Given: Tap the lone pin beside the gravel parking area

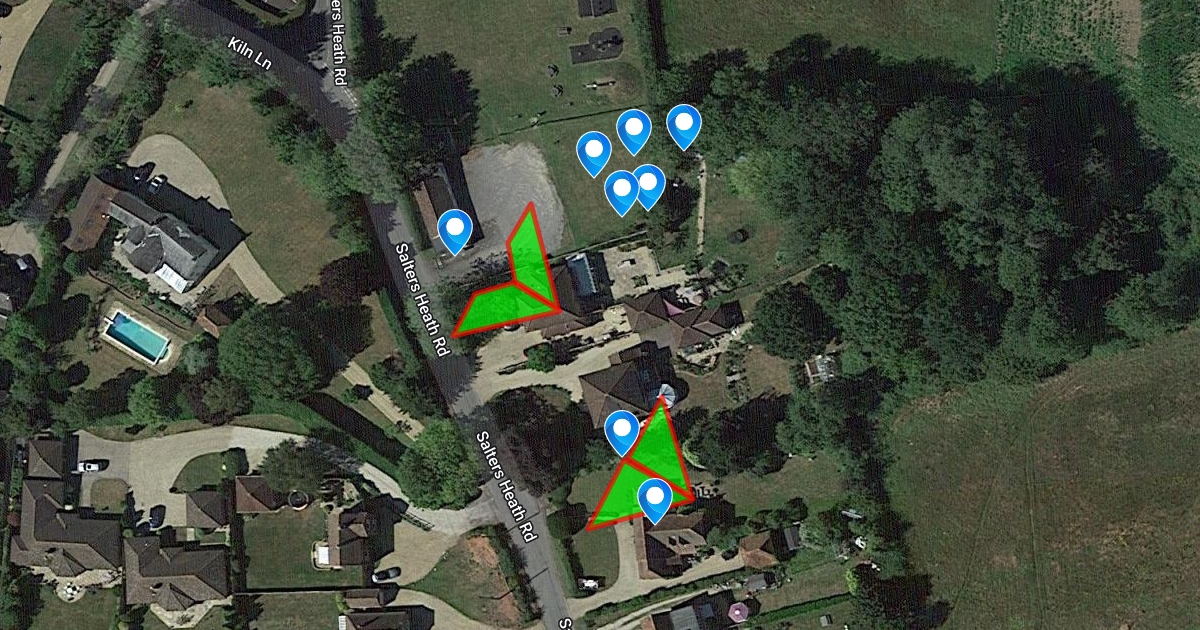Looking at the screenshot, I should (456, 229).
